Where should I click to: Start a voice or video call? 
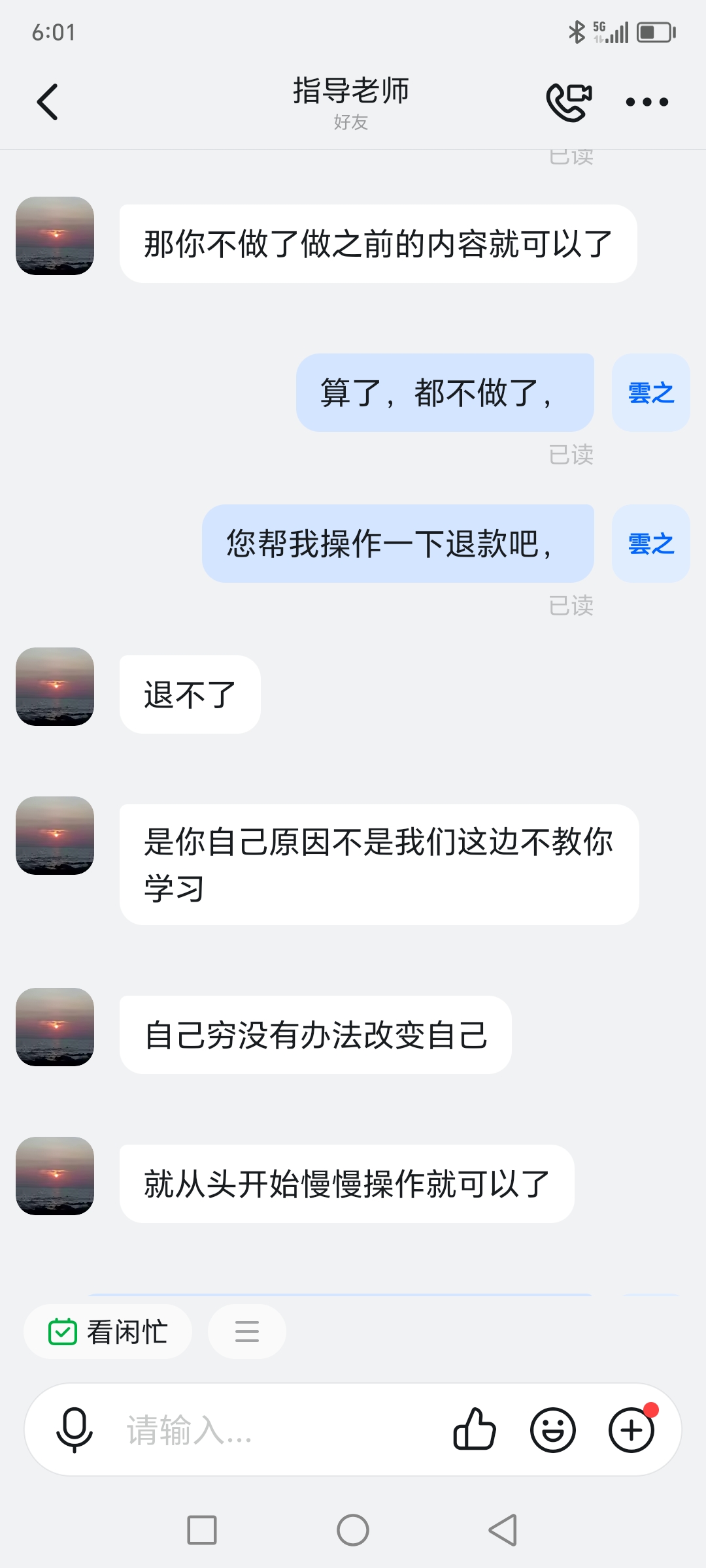point(569,102)
